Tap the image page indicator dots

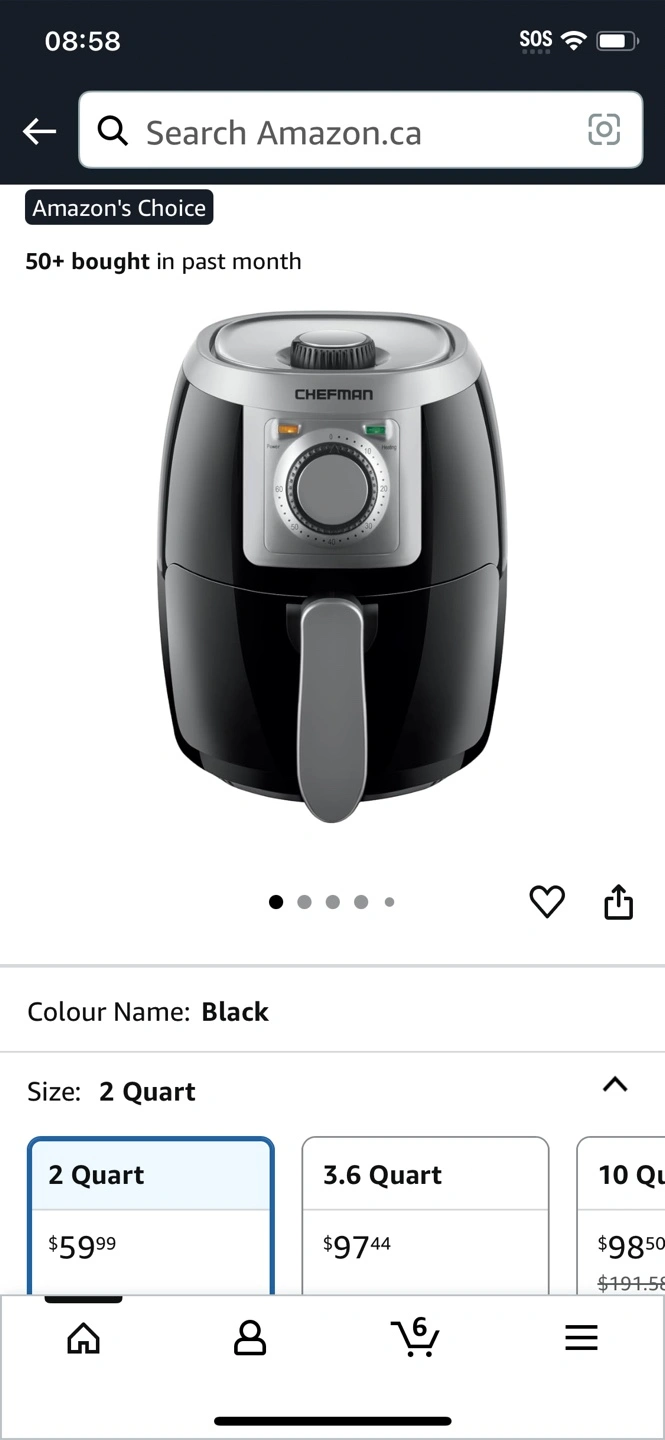[332, 902]
